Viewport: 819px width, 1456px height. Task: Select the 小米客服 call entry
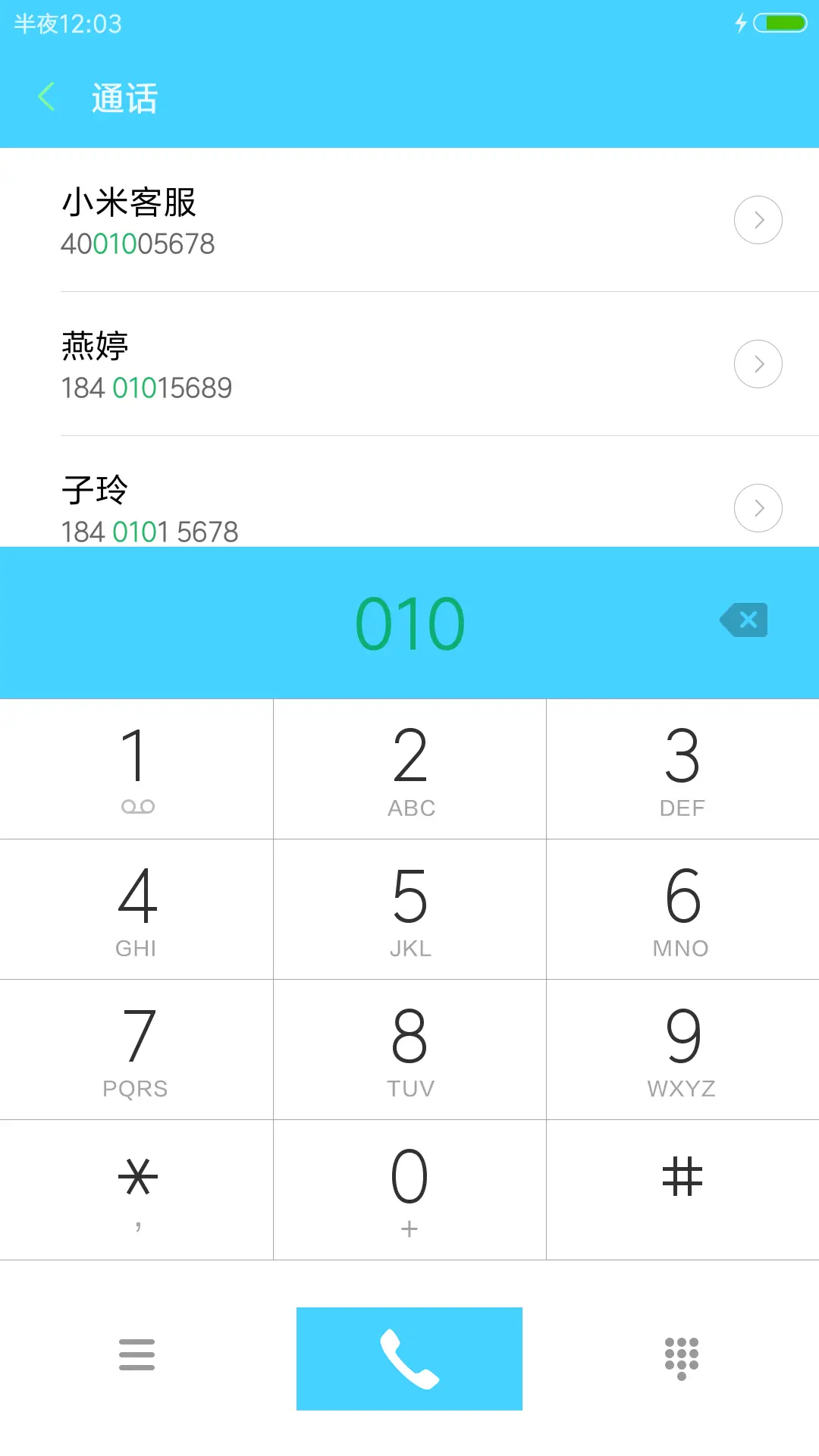(303, 220)
